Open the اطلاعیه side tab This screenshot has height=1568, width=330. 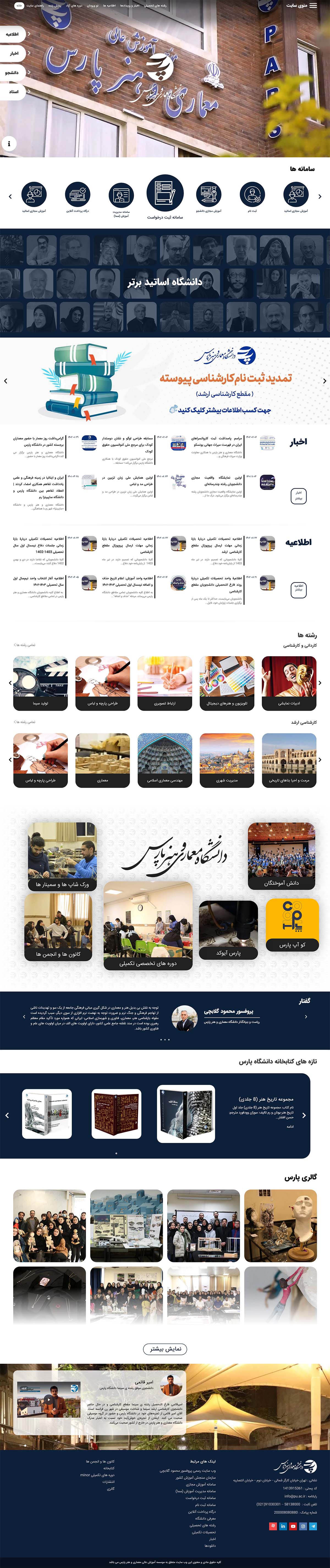[x=12, y=34]
